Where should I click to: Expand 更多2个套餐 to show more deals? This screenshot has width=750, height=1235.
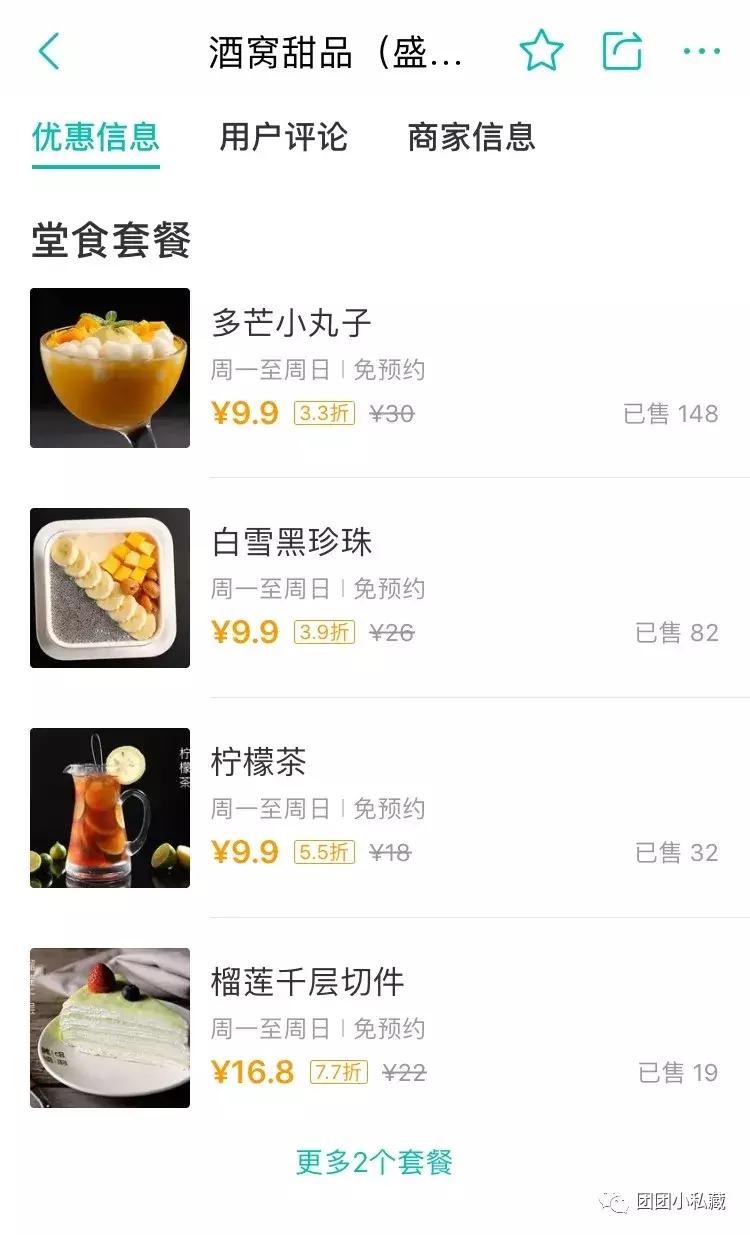pyautogui.click(x=375, y=1163)
